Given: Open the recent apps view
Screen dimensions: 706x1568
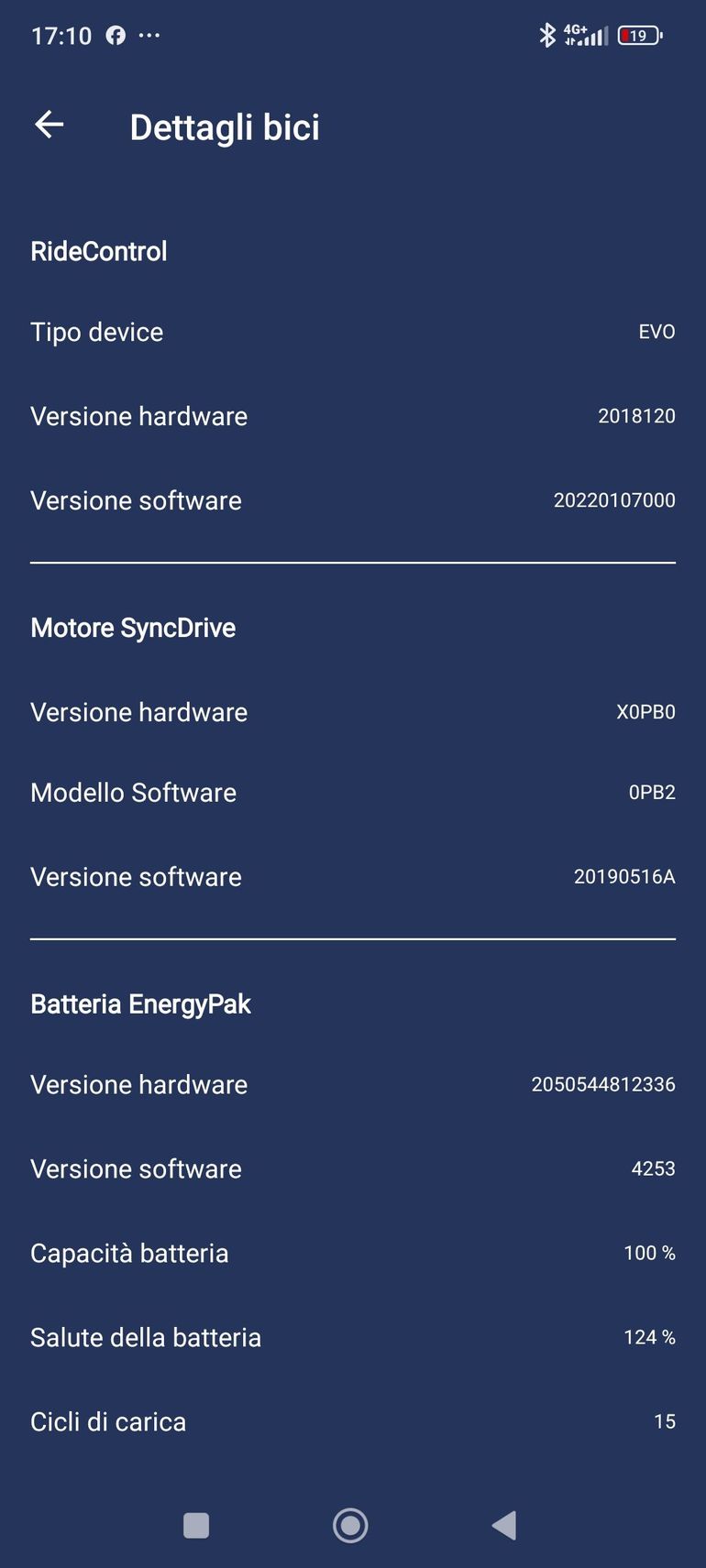Looking at the screenshot, I should tap(196, 1525).
